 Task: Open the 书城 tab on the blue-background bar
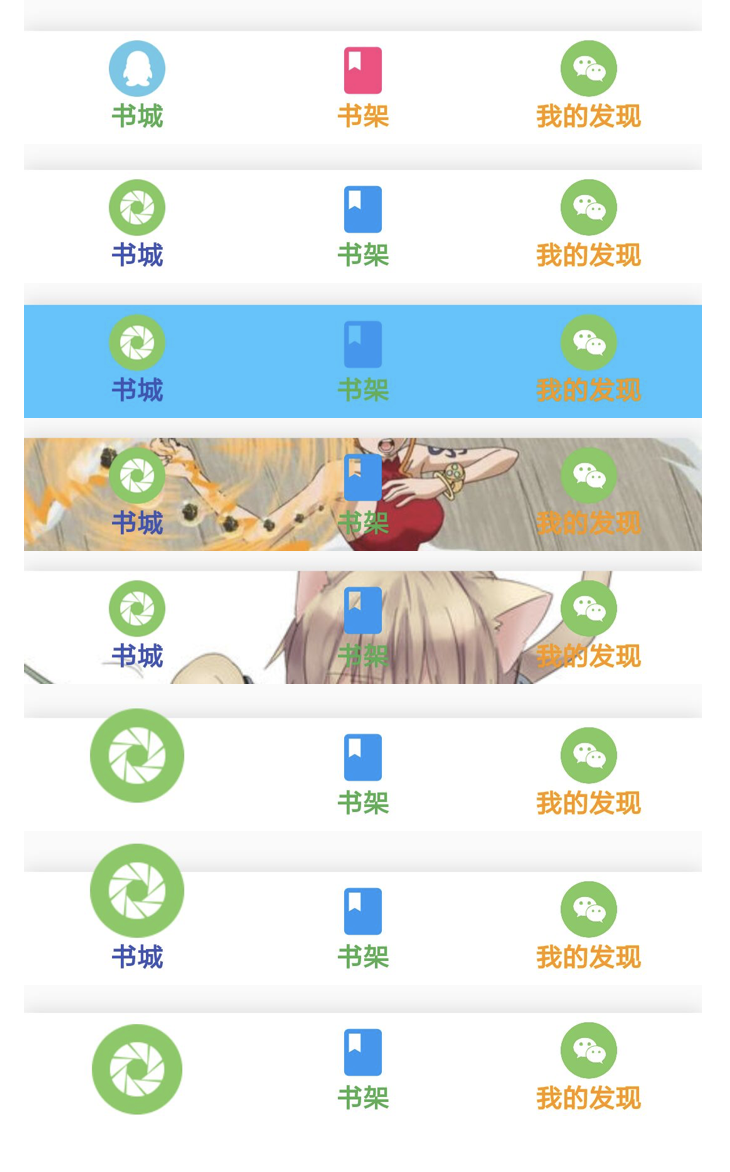click(x=137, y=360)
